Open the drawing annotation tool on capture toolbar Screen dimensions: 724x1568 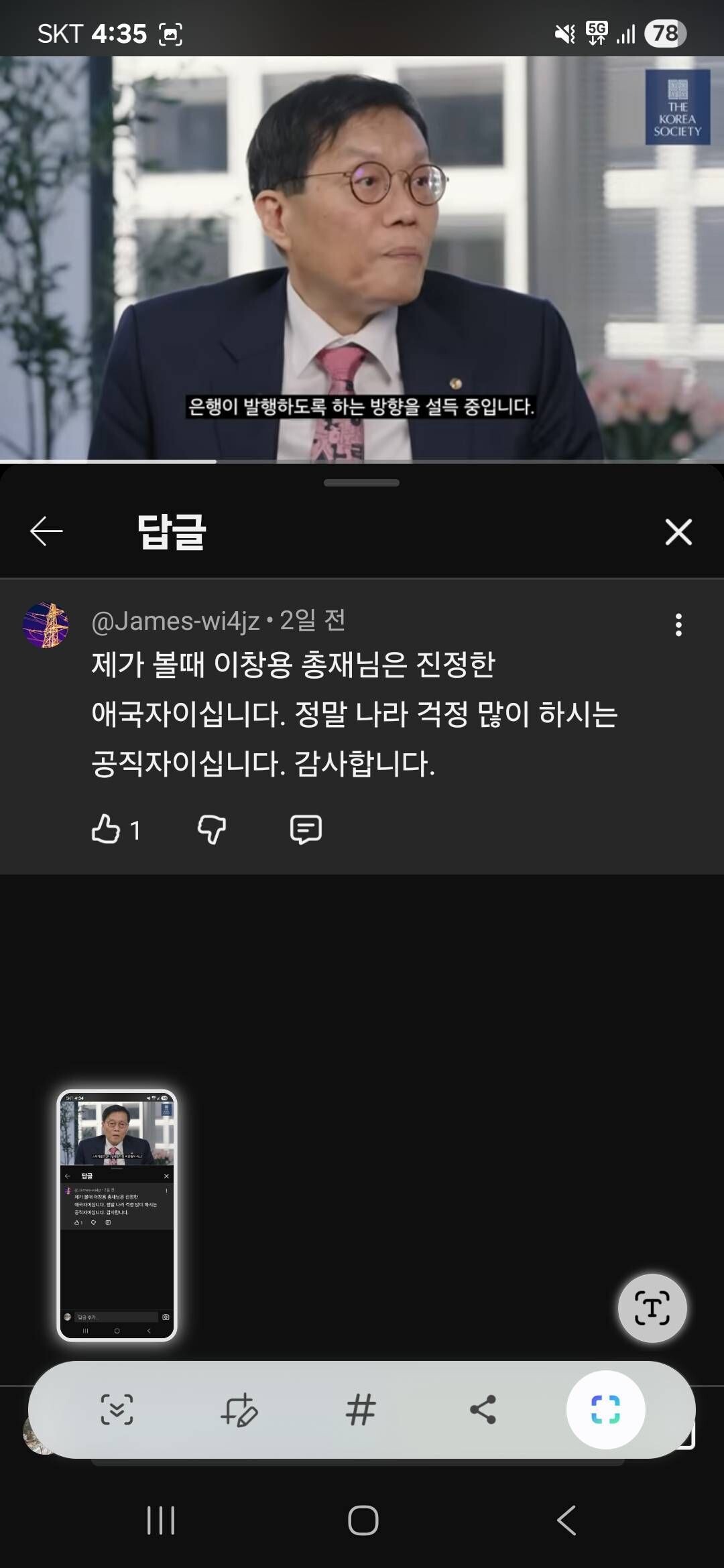pos(240,1409)
